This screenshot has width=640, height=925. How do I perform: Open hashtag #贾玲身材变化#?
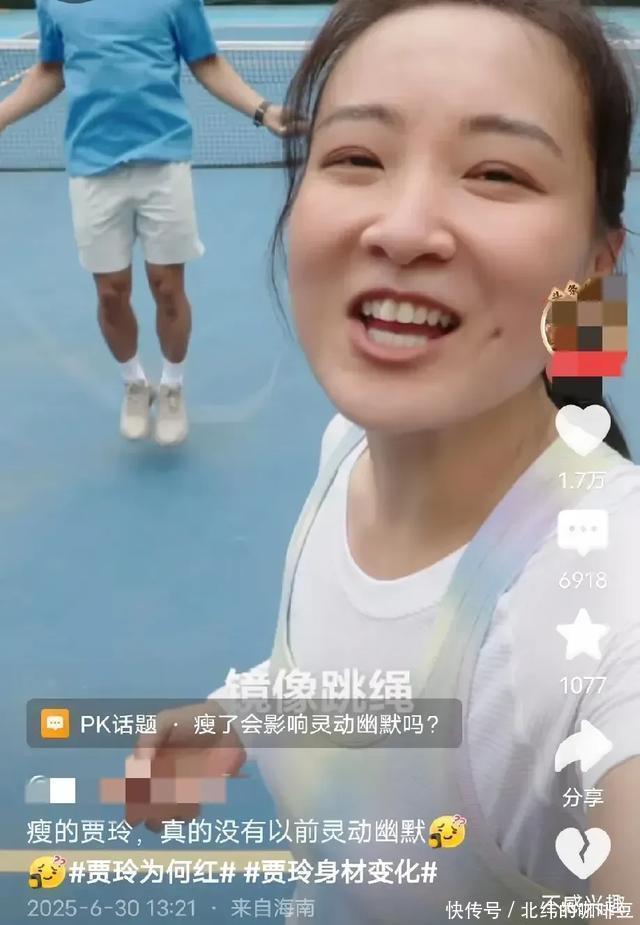340,872
